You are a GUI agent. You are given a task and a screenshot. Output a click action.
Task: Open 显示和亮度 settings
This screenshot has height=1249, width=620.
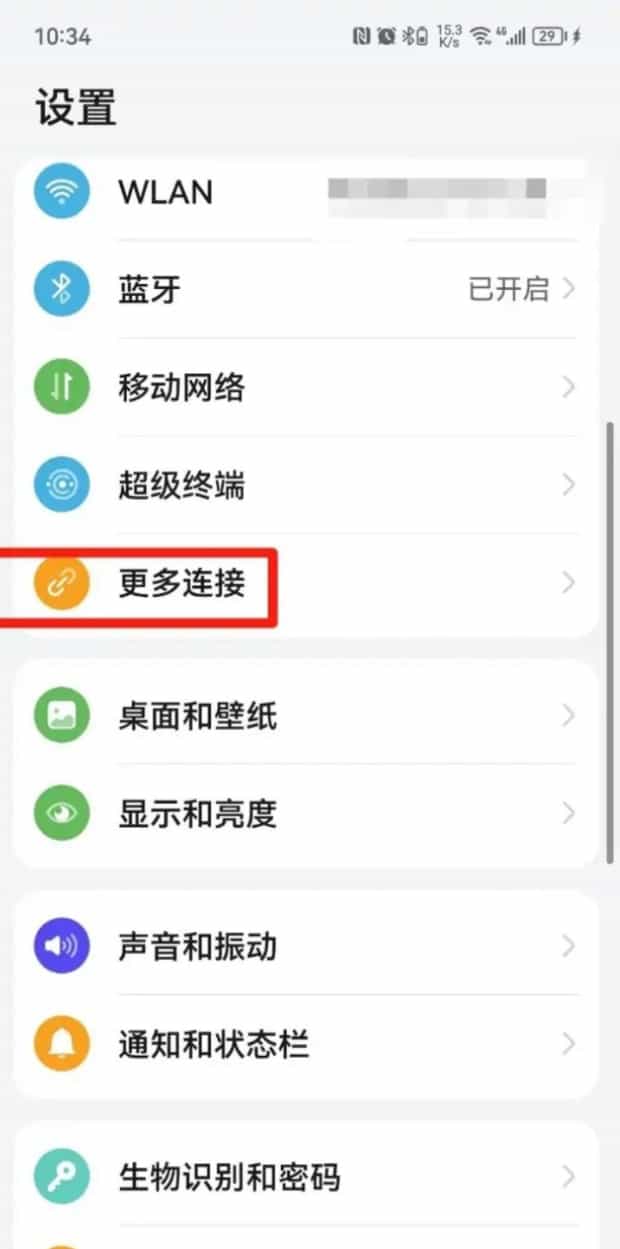pyautogui.click(x=306, y=813)
